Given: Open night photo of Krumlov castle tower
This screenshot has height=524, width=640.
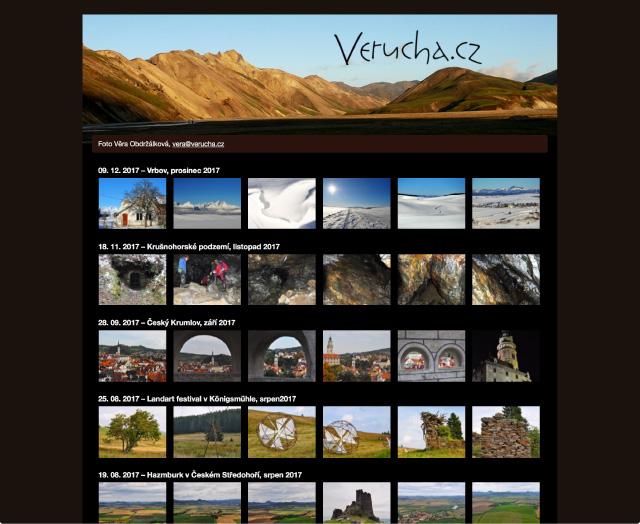Looking at the screenshot, I should click(x=506, y=356).
